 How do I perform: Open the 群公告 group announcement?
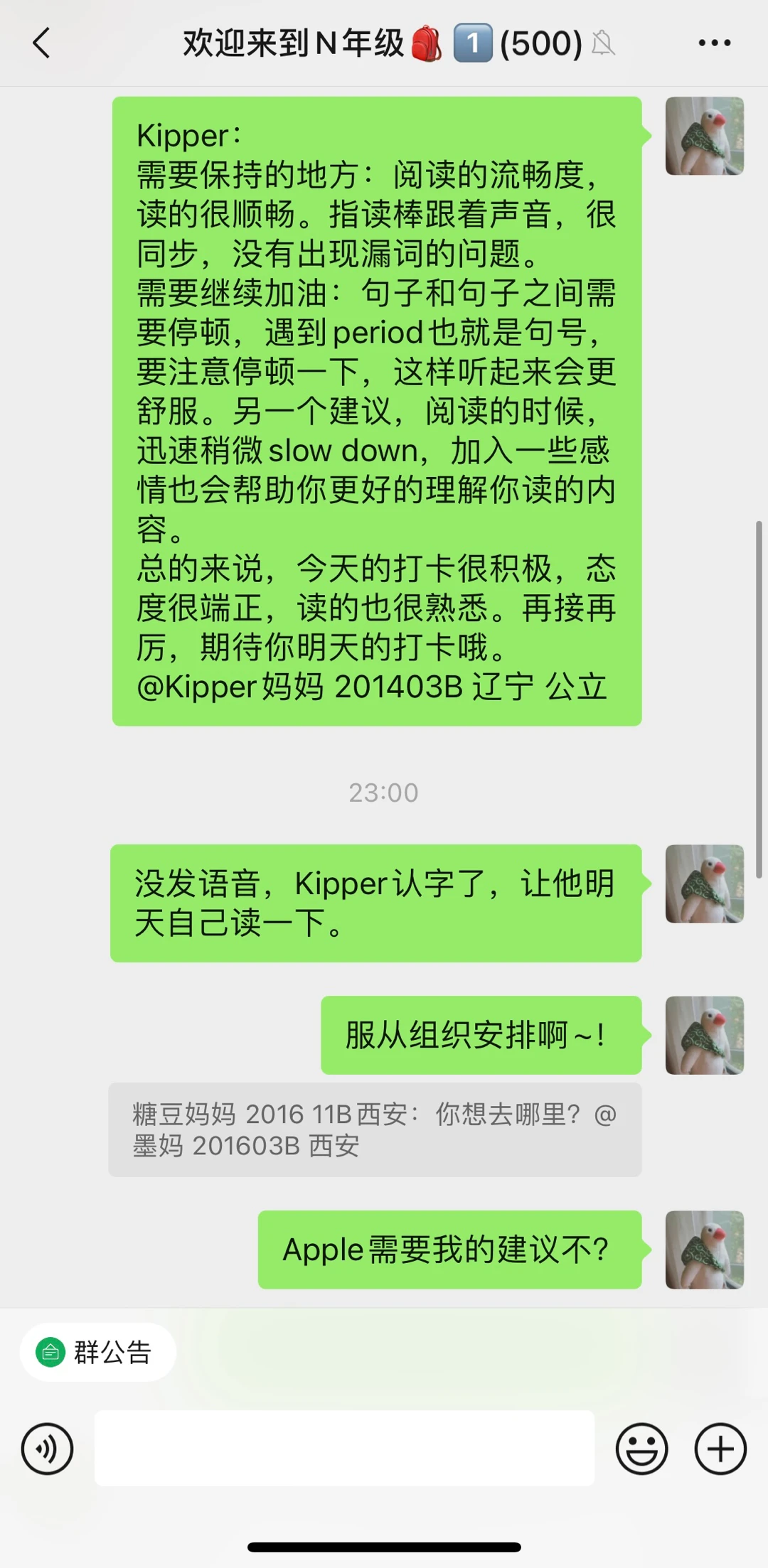click(97, 1352)
